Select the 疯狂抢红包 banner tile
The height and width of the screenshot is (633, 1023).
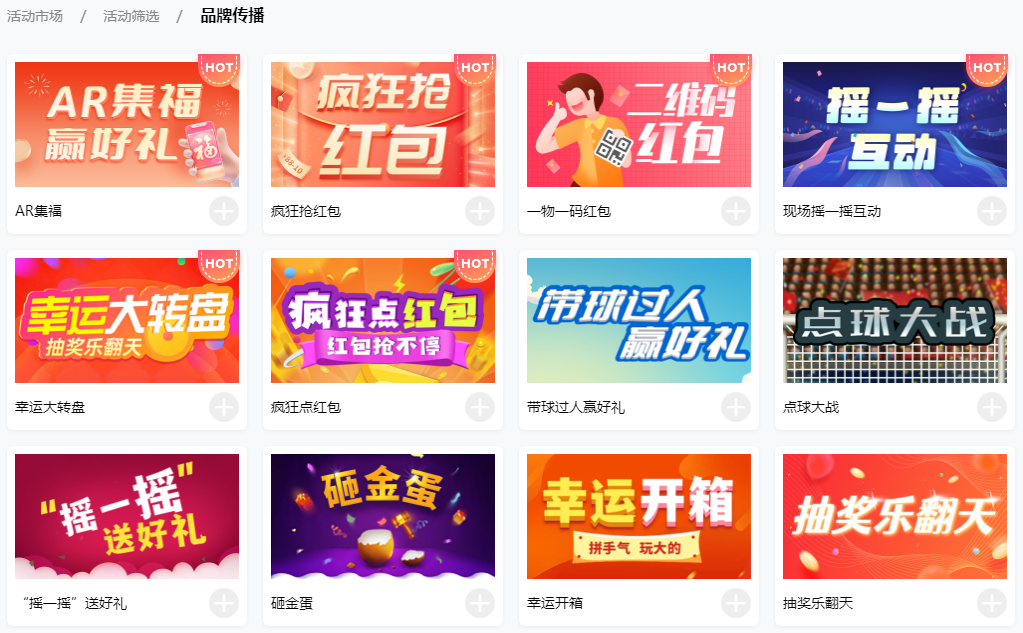382,125
